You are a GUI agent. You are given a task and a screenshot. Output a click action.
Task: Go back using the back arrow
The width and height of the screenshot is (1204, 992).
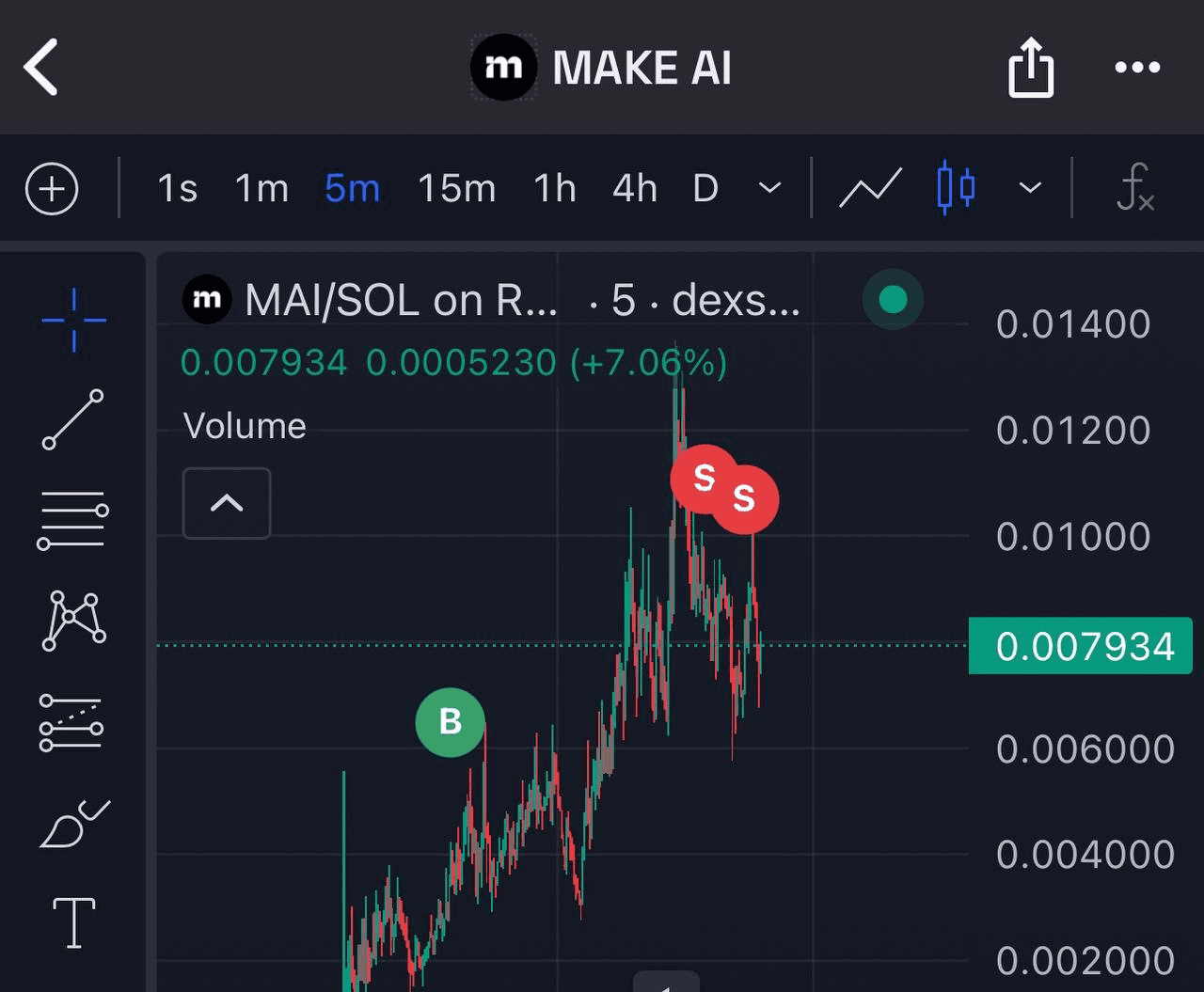pos(42,67)
